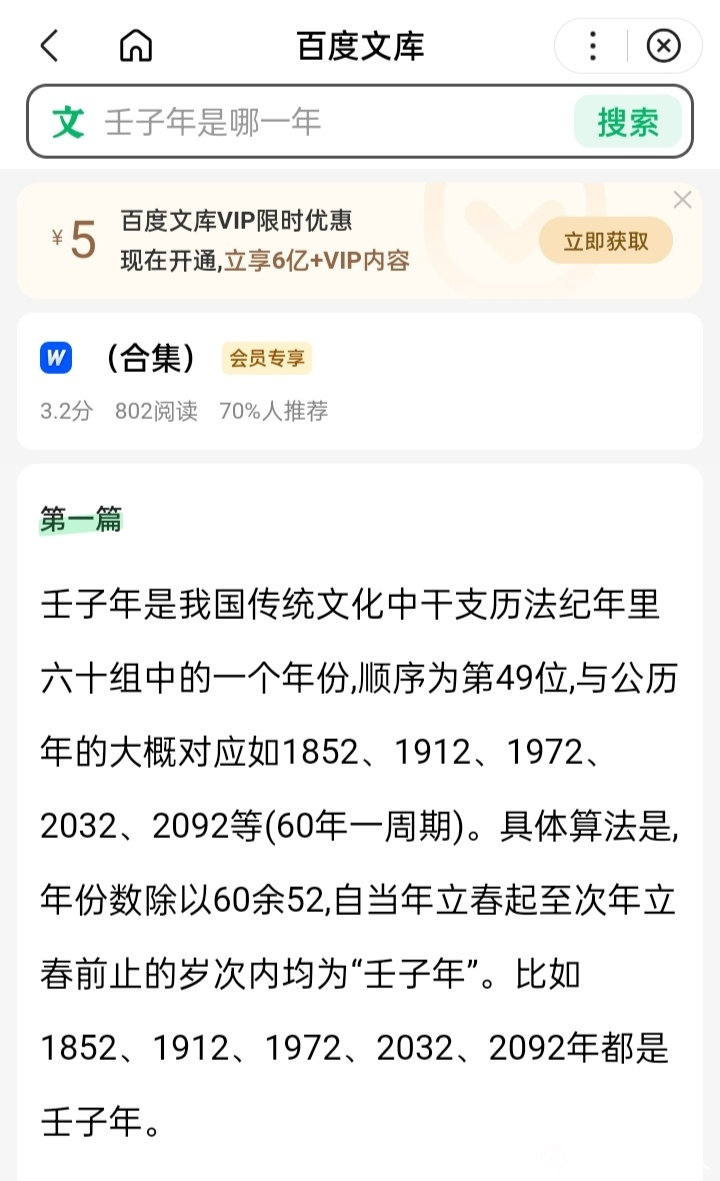Image resolution: width=720 pixels, height=1181 pixels.
Task: Open the home icon
Action: [136, 46]
